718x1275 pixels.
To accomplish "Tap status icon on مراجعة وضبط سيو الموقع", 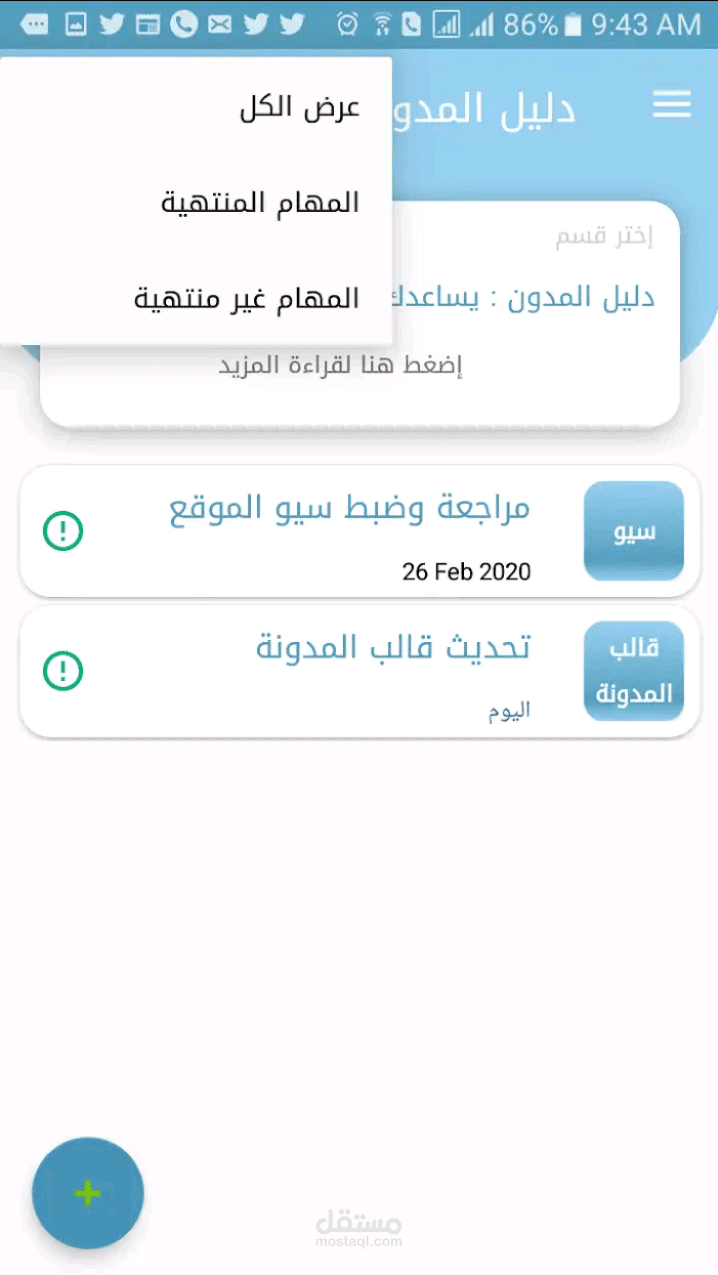I will coord(63,531).
